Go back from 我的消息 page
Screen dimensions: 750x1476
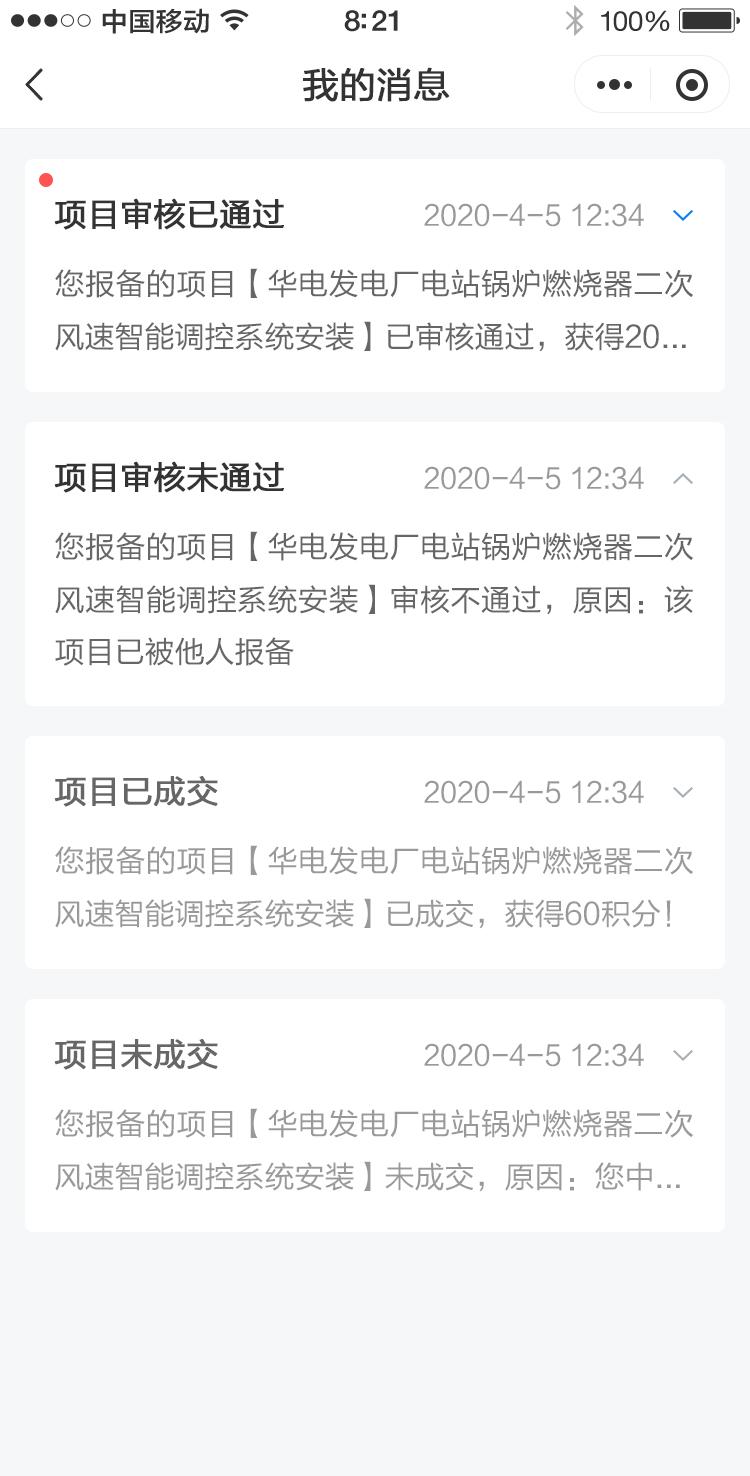pyautogui.click(x=34, y=85)
